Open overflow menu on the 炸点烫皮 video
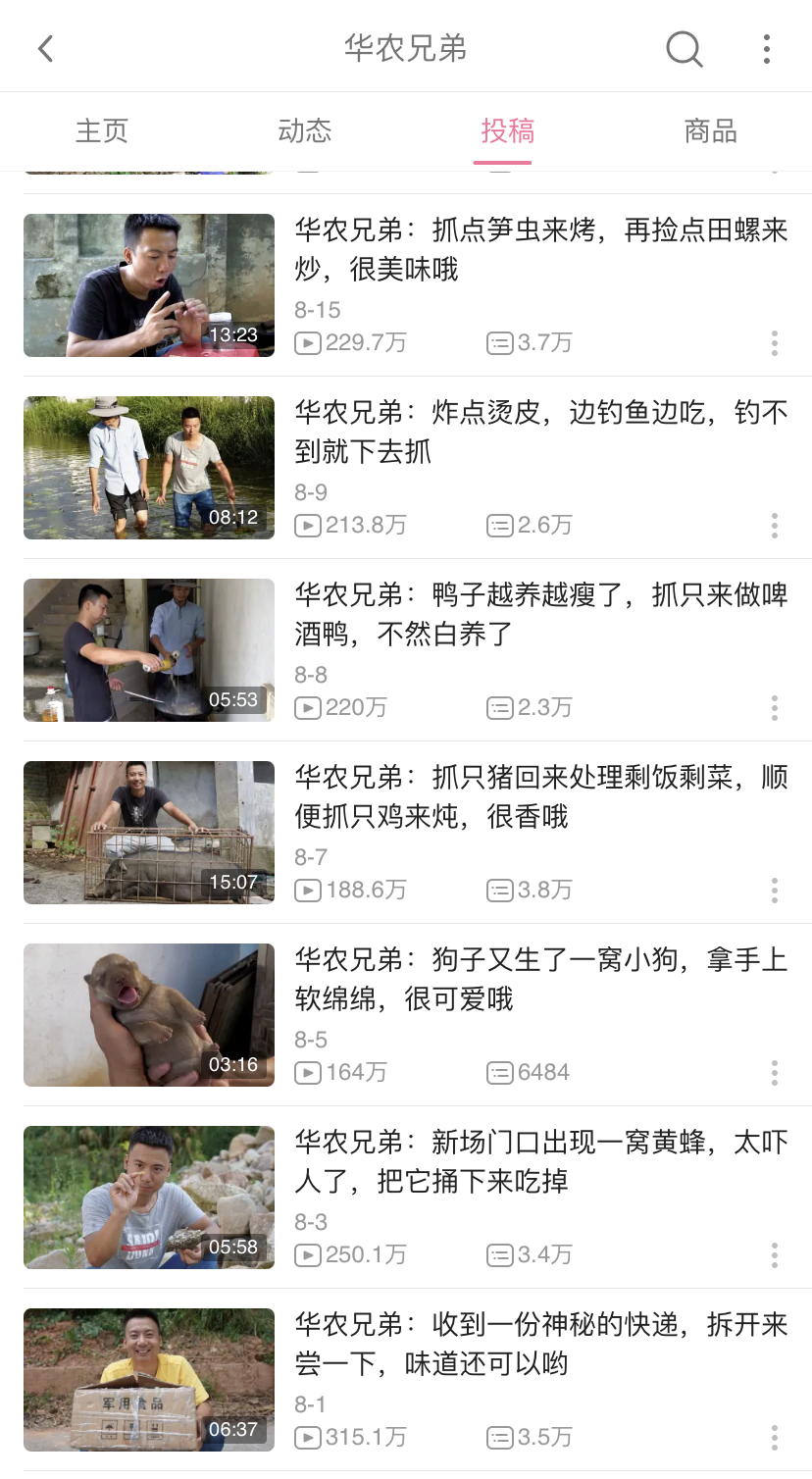 775,527
